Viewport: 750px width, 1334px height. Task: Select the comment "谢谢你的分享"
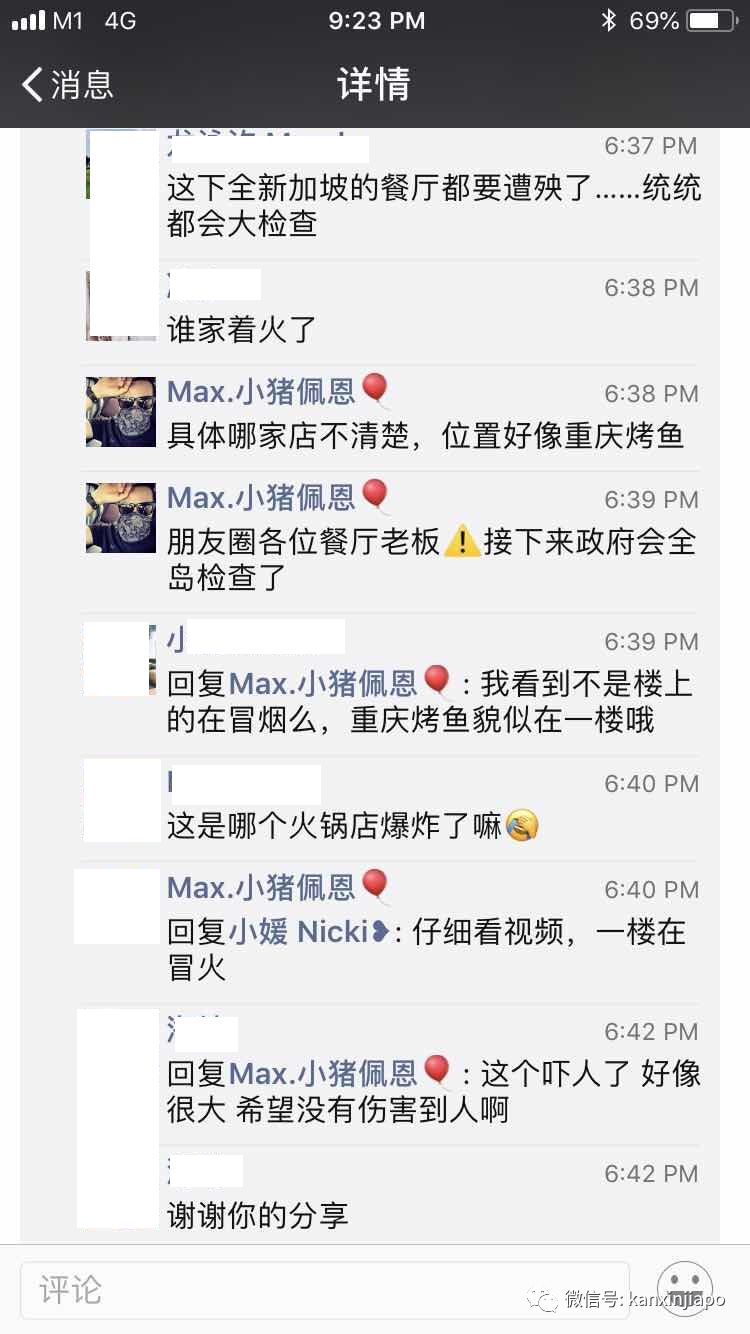[258, 1214]
